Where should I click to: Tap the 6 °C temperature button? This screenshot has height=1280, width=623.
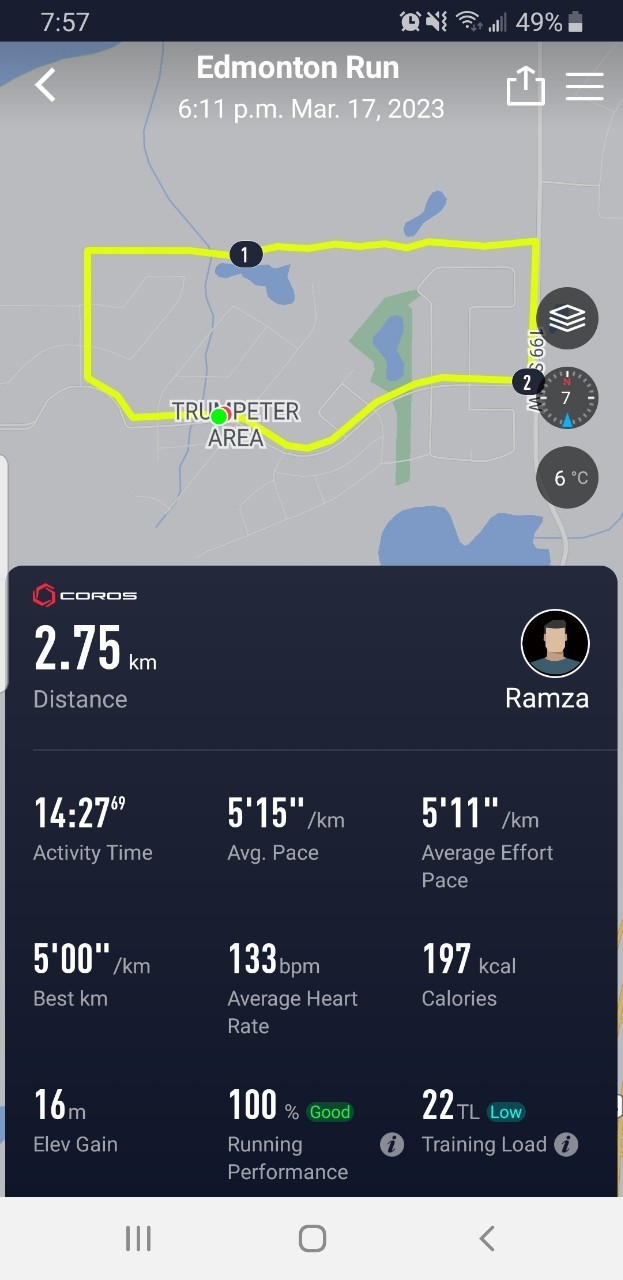(567, 477)
